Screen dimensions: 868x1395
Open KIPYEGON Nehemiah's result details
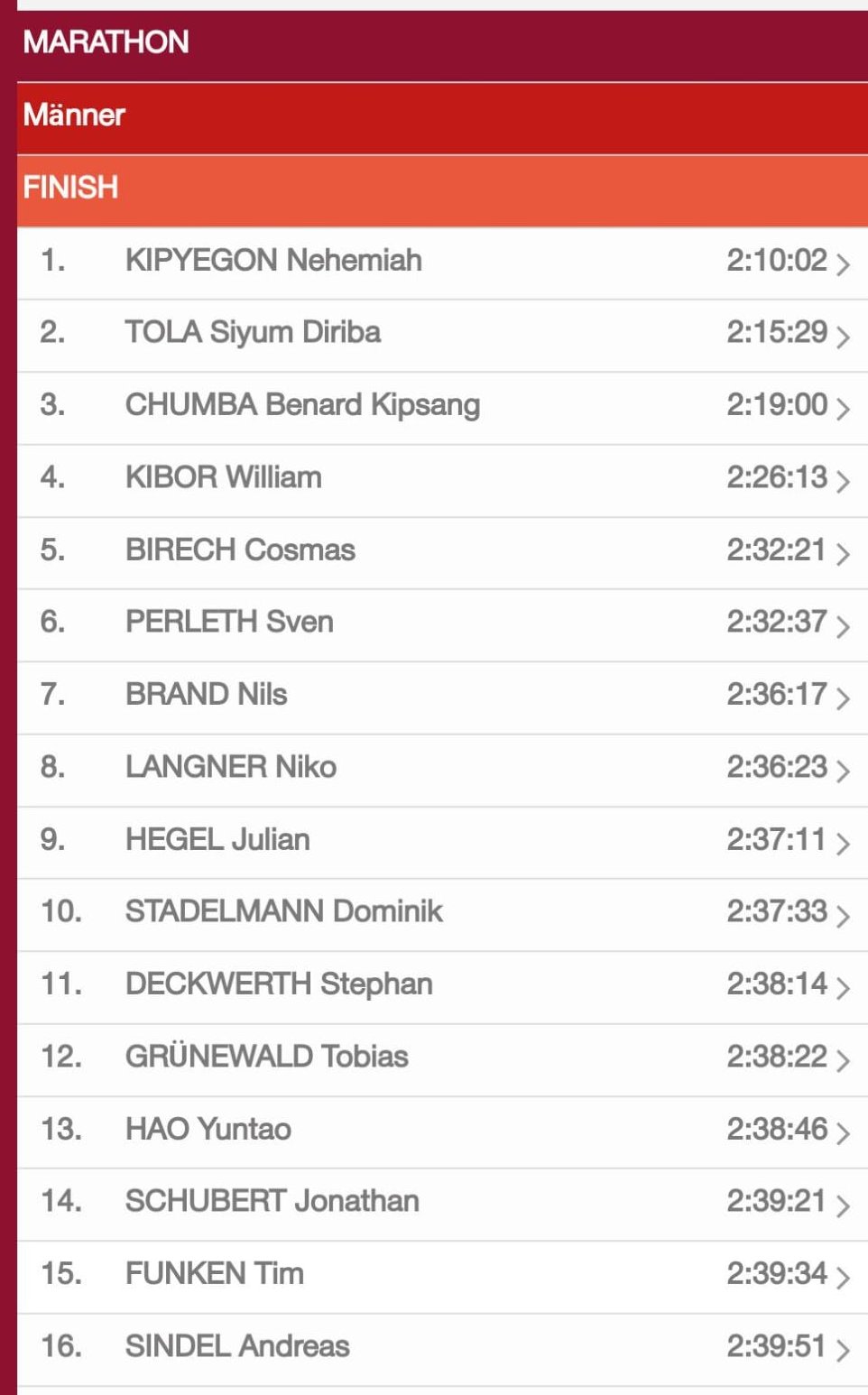pos(442,263)
